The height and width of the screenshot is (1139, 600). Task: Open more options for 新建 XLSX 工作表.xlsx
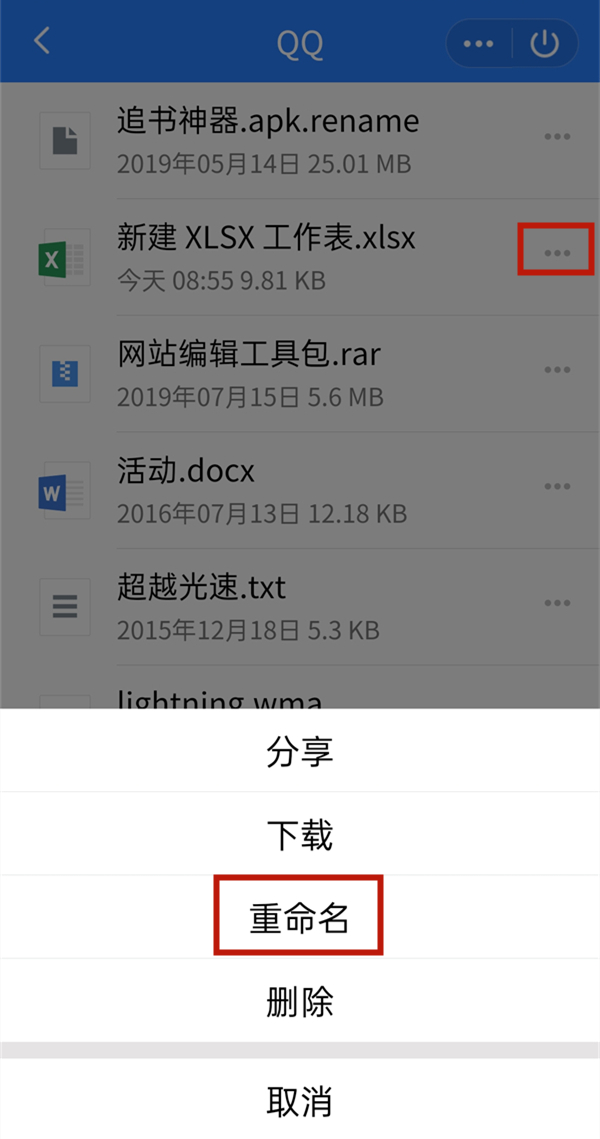click(x=557, y=253)
